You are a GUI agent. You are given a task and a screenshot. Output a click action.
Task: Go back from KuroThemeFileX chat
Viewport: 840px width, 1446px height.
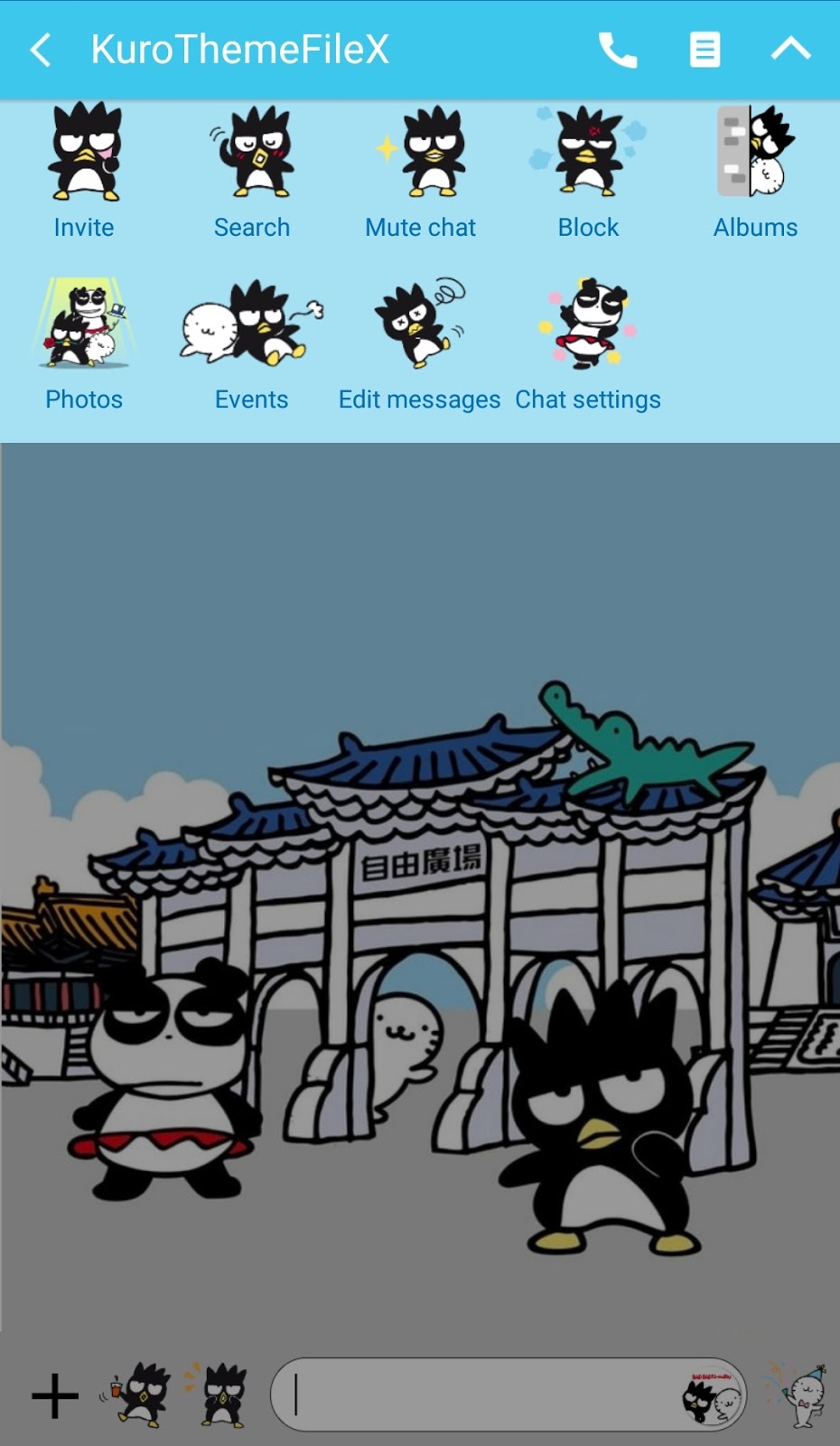40,50
